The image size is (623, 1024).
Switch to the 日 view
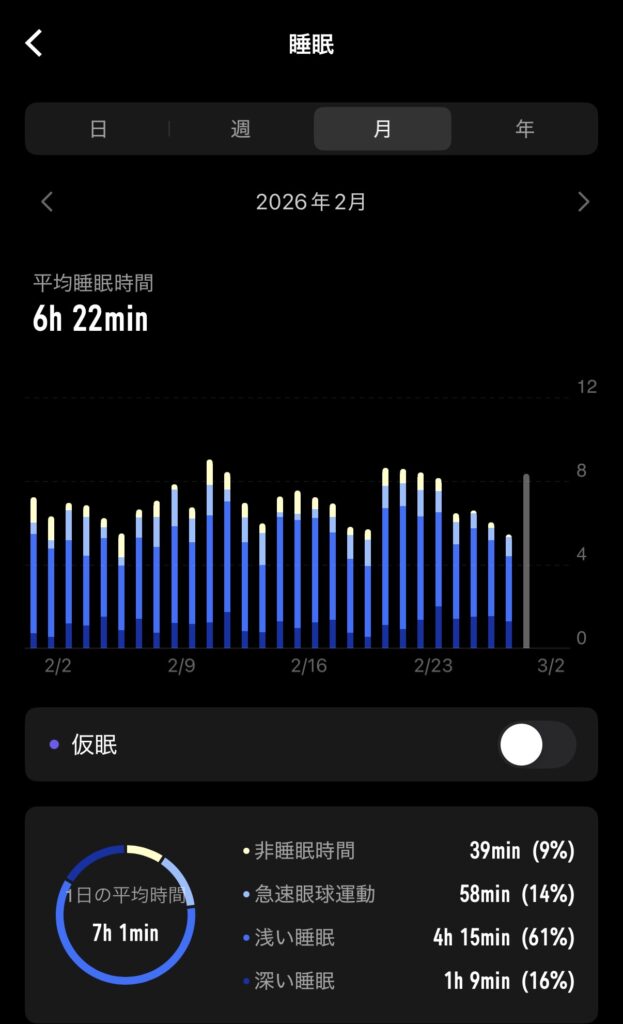click(x=98, y=129)
